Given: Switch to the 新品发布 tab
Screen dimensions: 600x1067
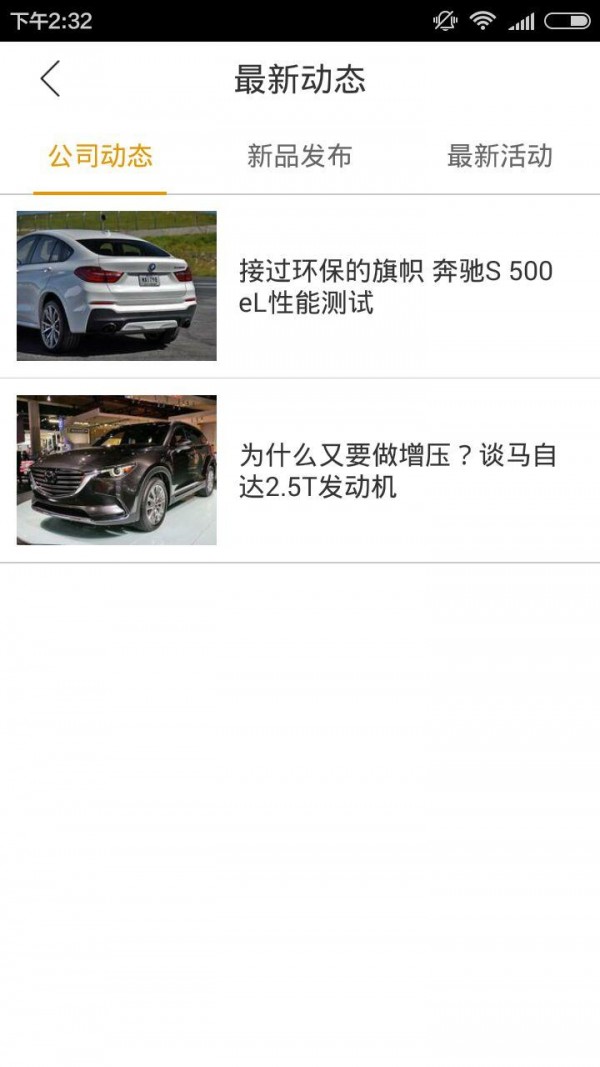Looking at the screenshot, I should tap(299, 156).
